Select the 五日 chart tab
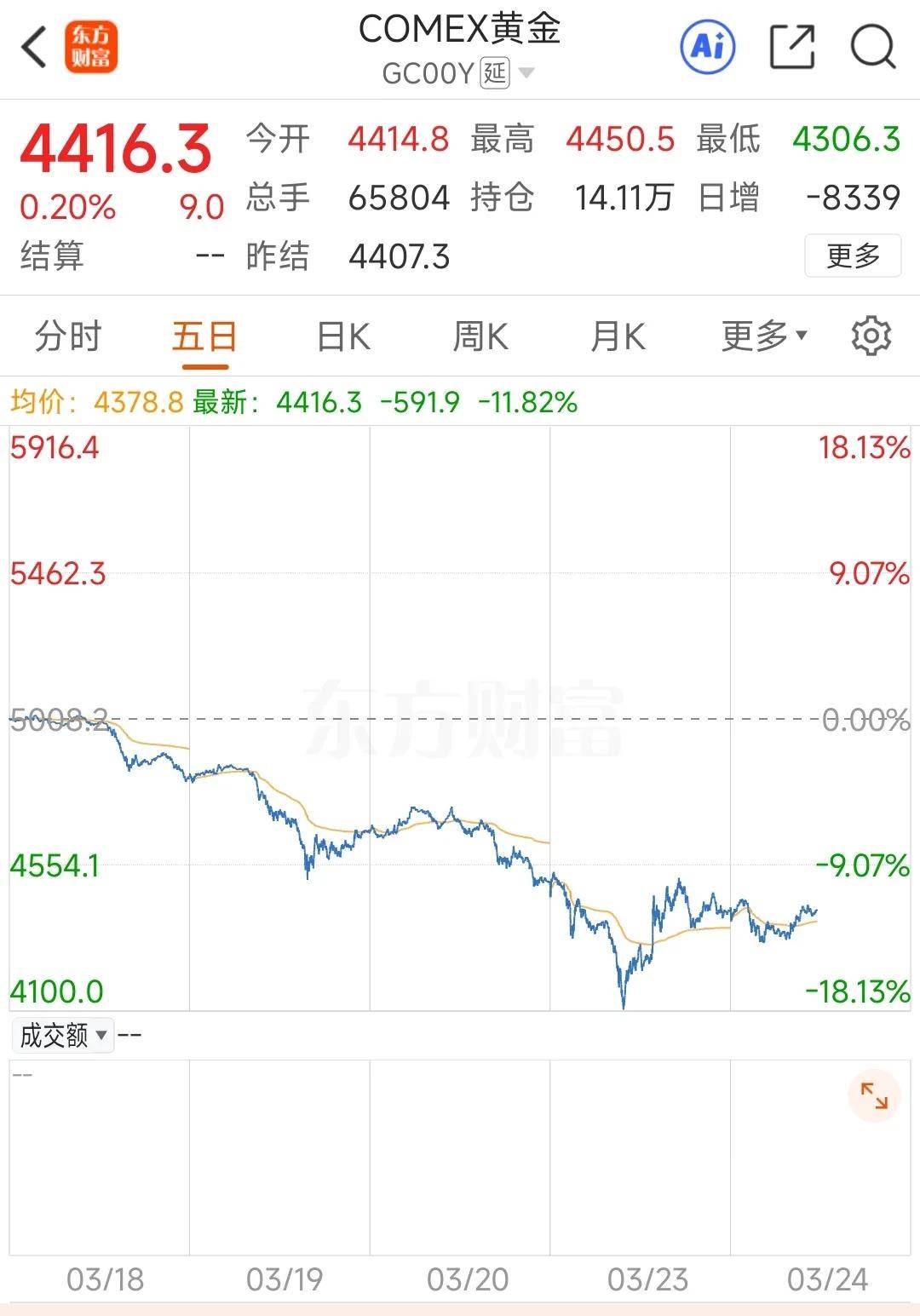The height and width of the screenshot is (1316, 920). click(x=204, y=336)
